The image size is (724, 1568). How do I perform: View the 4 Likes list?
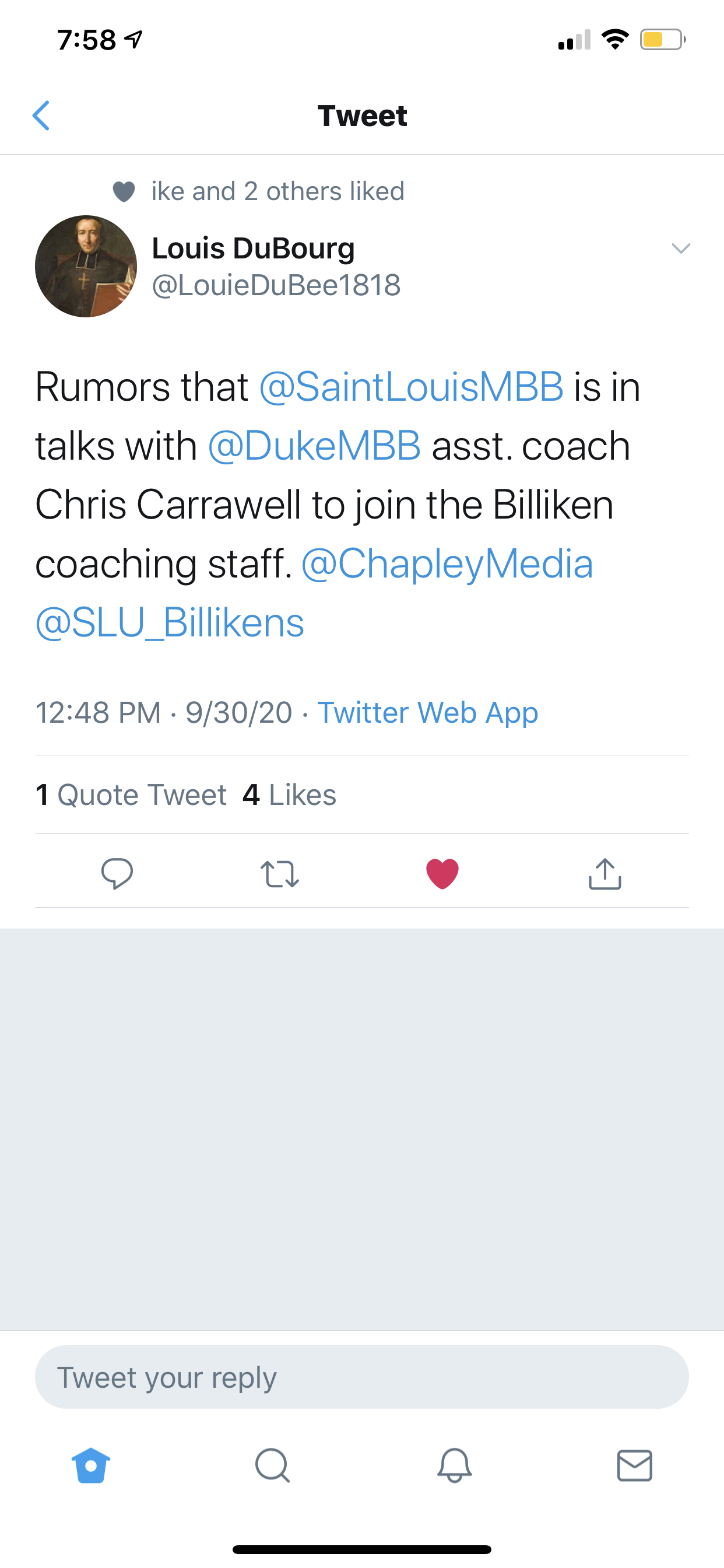[289, 794]
